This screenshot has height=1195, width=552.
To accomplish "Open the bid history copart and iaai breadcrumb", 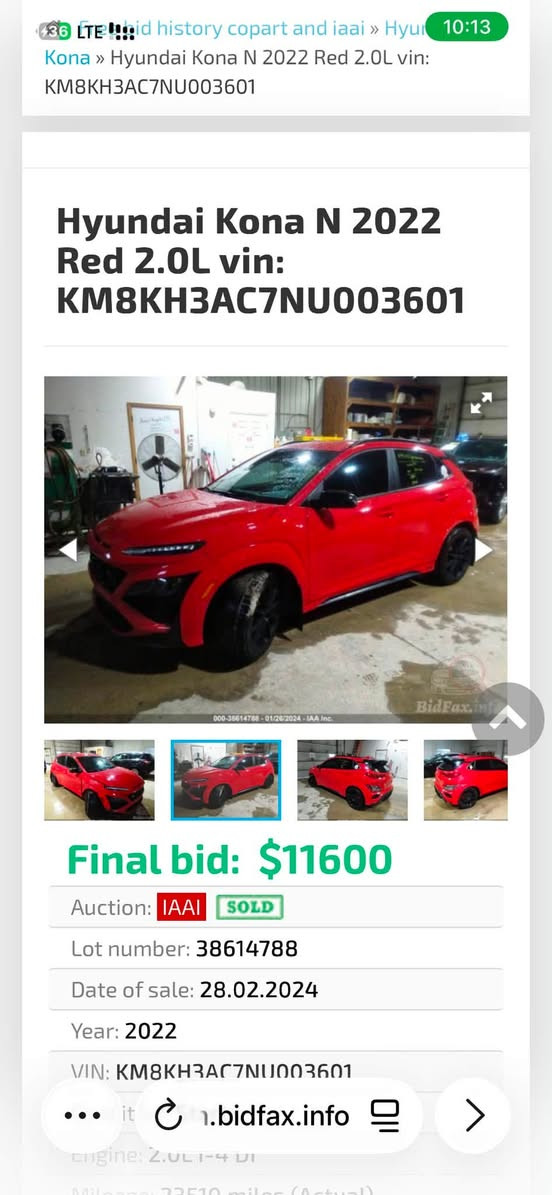I will 221,29.
